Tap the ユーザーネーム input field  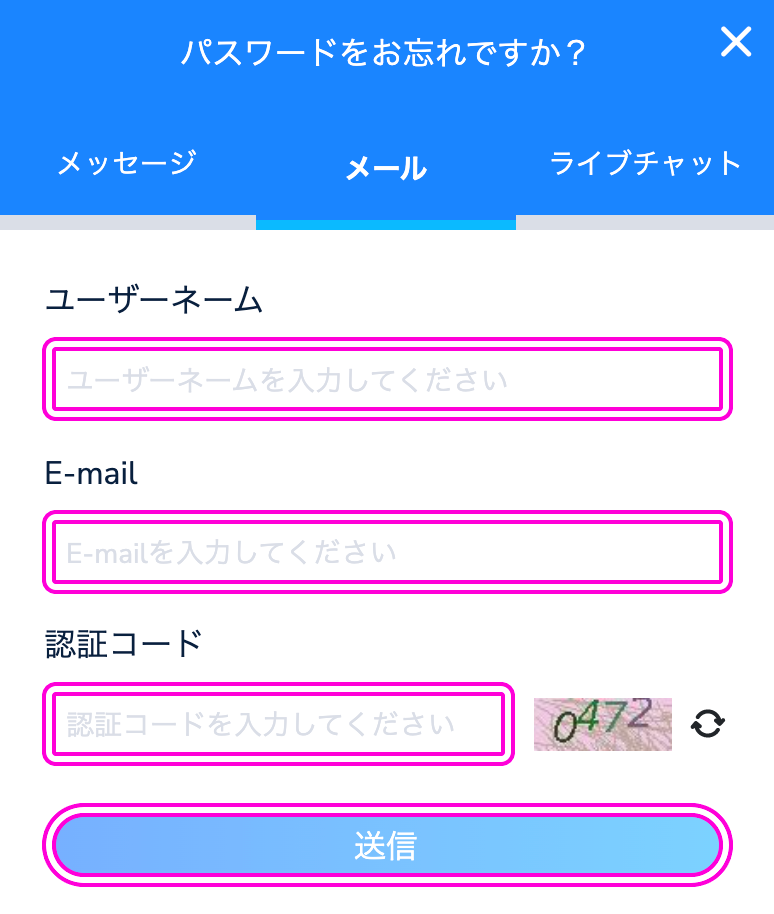pos(387,380)
